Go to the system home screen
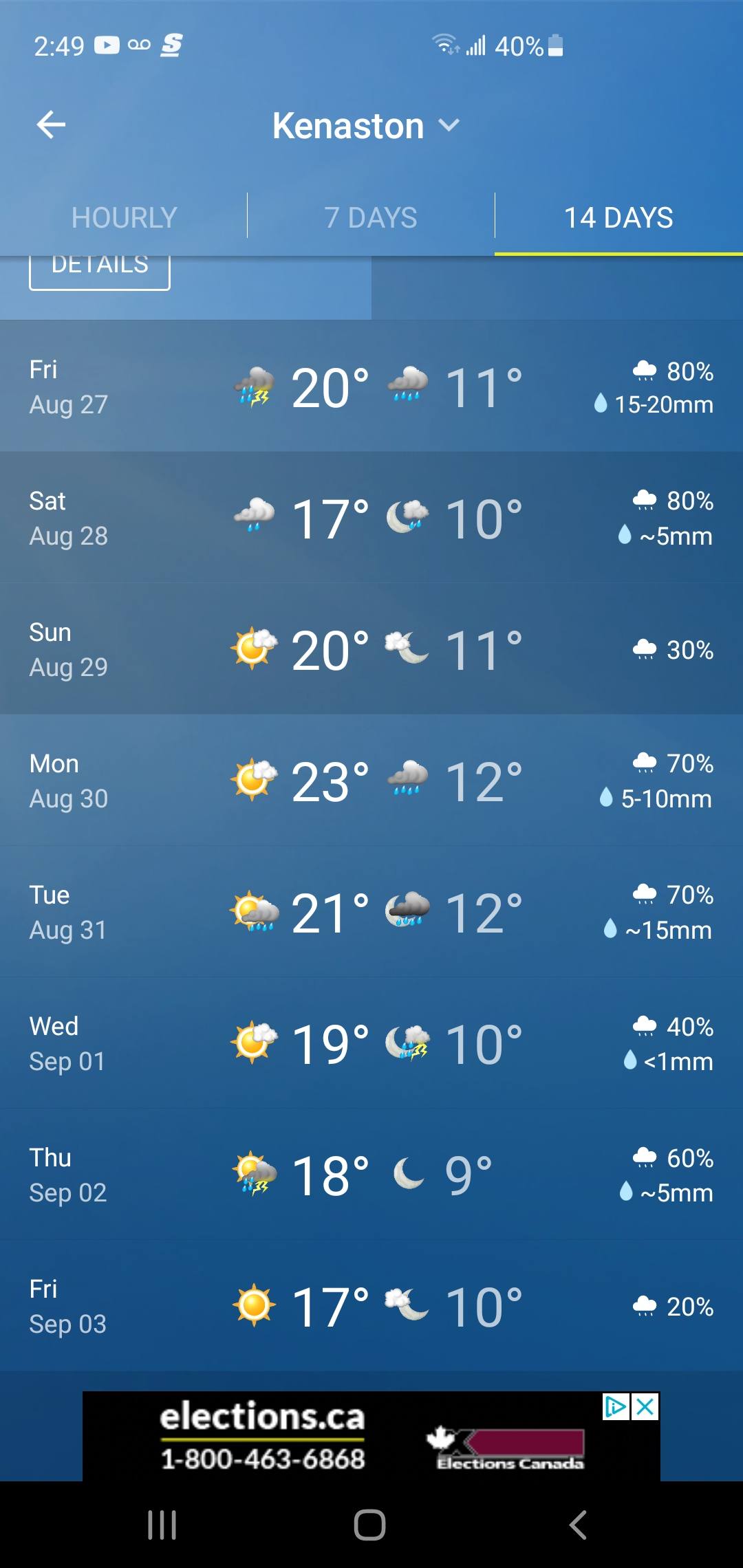The height and width of the screenshot is (1568, 743). click(369, 1525)
